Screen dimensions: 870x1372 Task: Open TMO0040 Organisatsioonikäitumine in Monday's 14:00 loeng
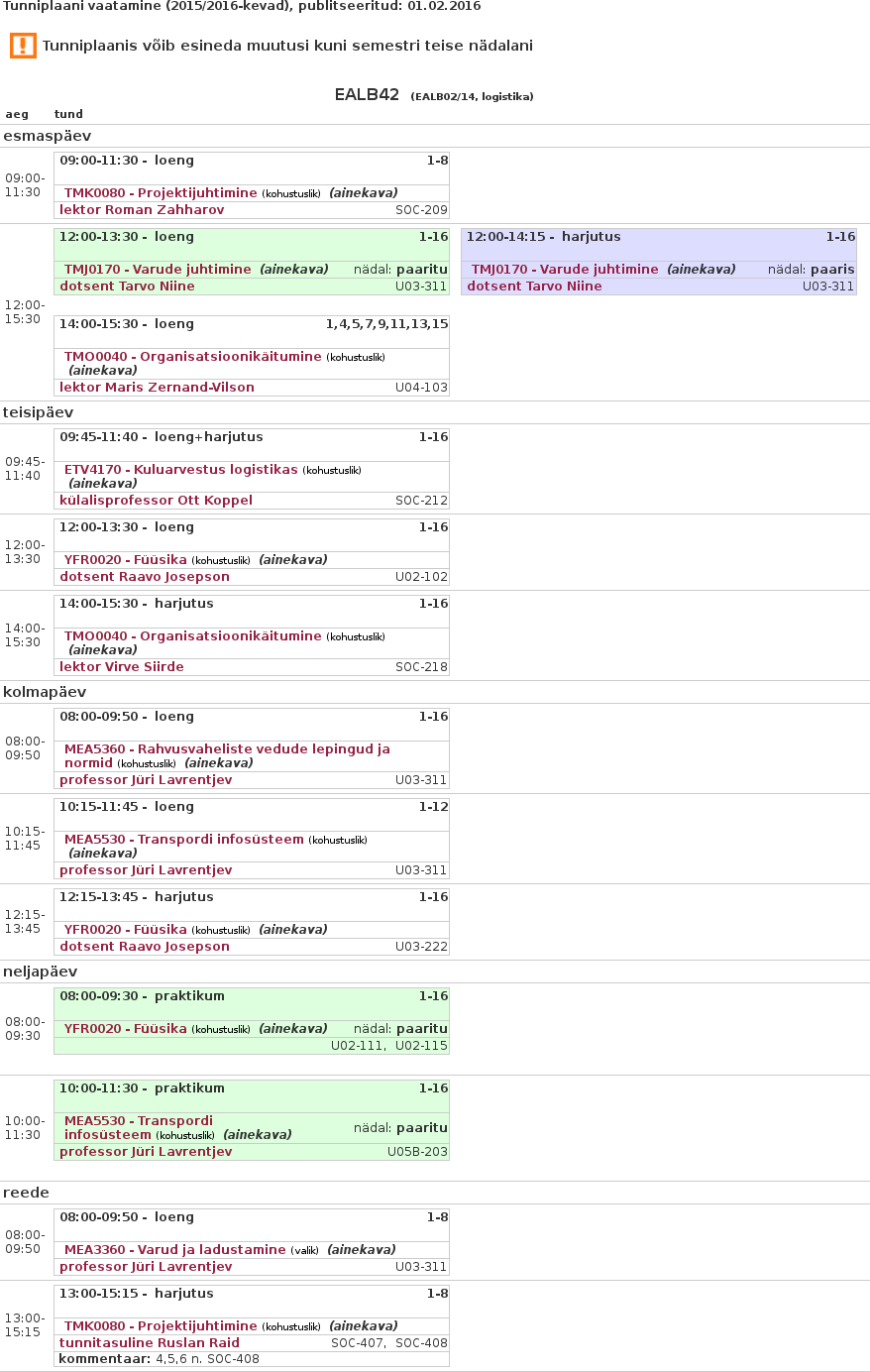coord(192,357)
